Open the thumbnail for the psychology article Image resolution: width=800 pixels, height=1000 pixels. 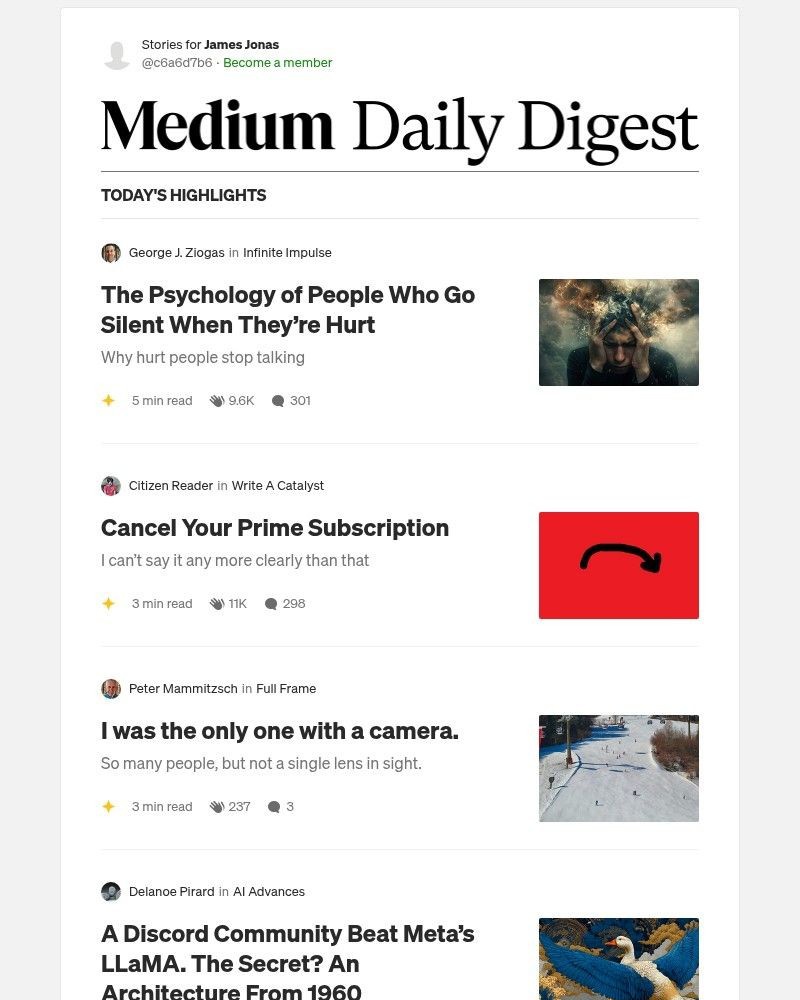click(x=618, y=332)
